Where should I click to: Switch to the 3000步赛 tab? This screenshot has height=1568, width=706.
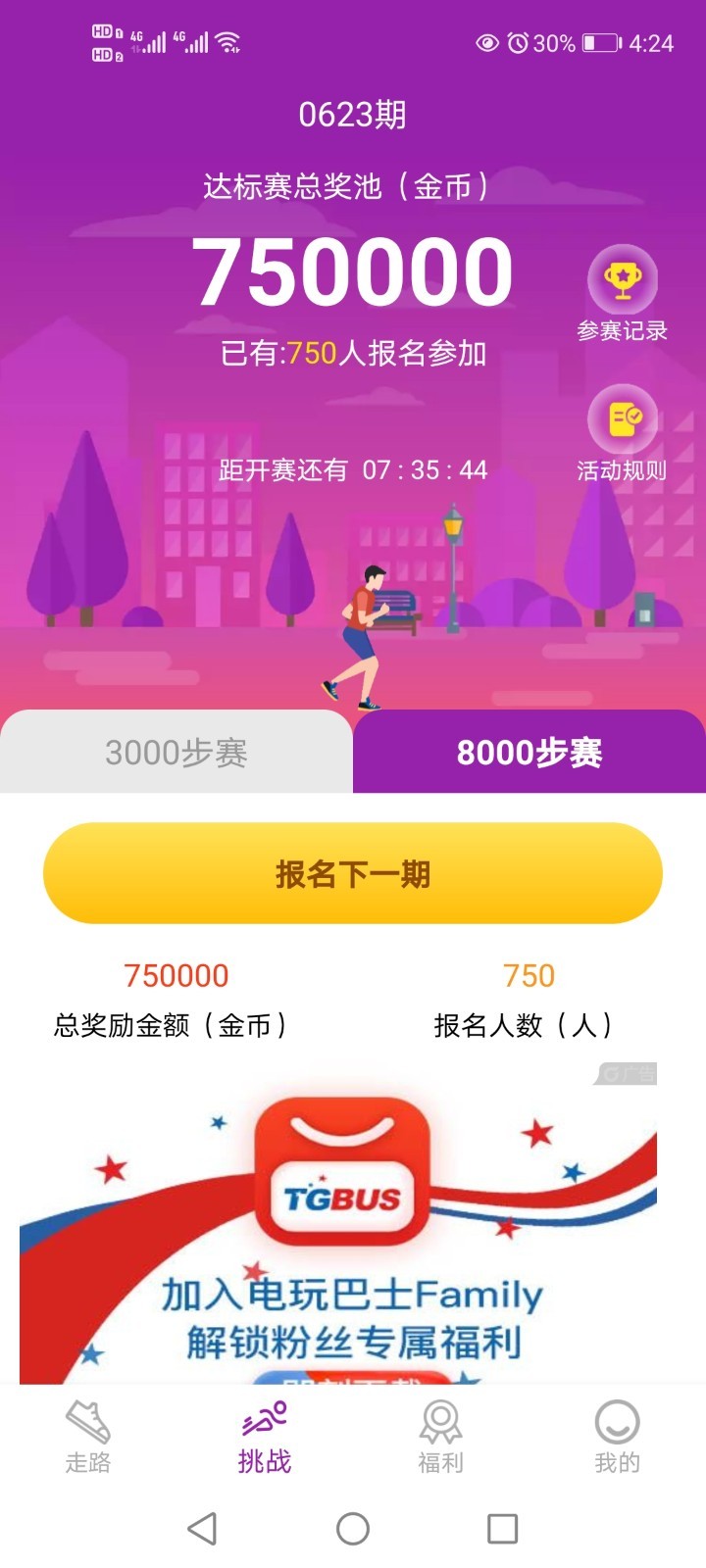[x=176, y=753]
